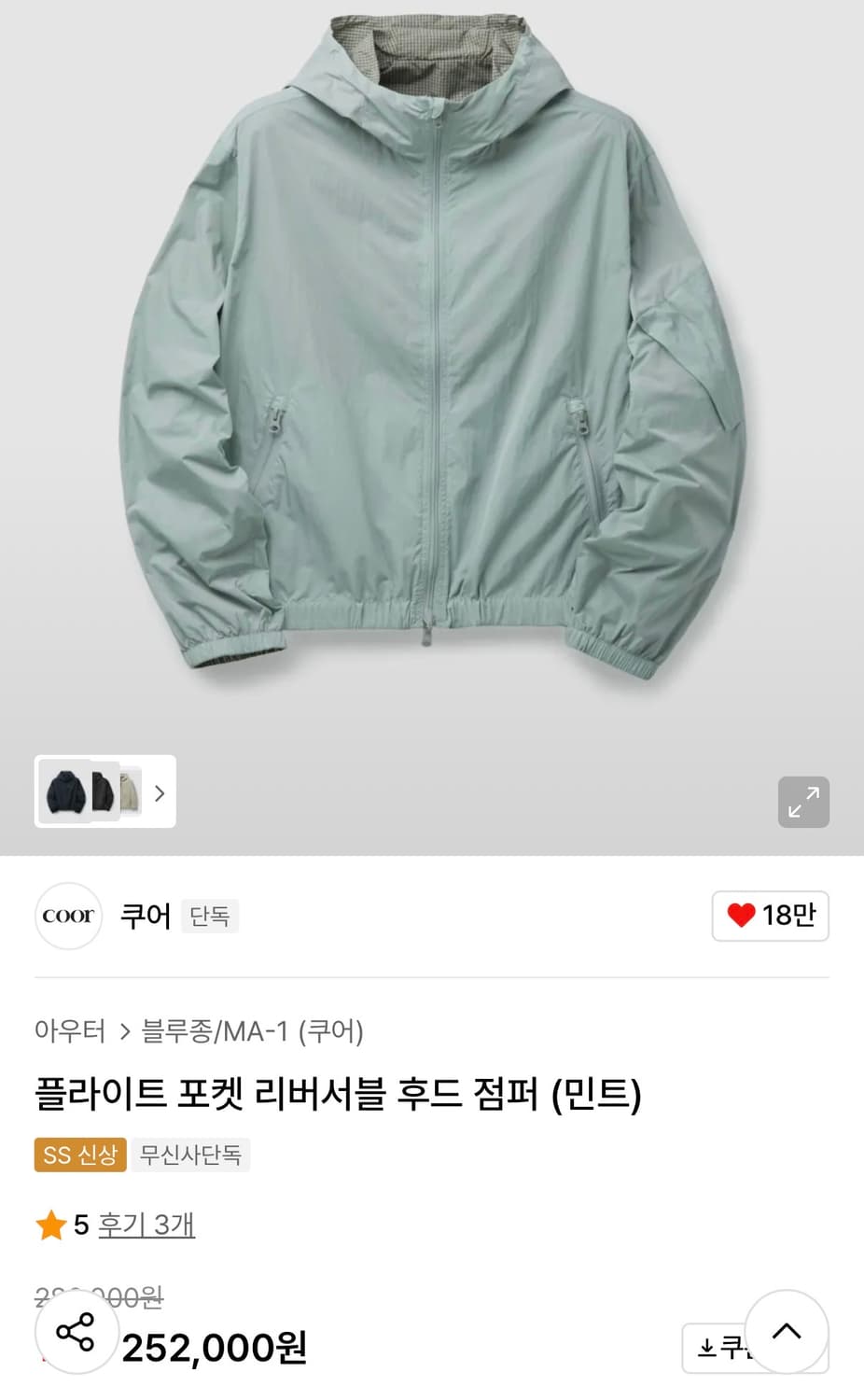Open the 후기 3개 reviews link
Image resolution: width=864 pixels, height=1400 pixels.
coord(145,1225)
